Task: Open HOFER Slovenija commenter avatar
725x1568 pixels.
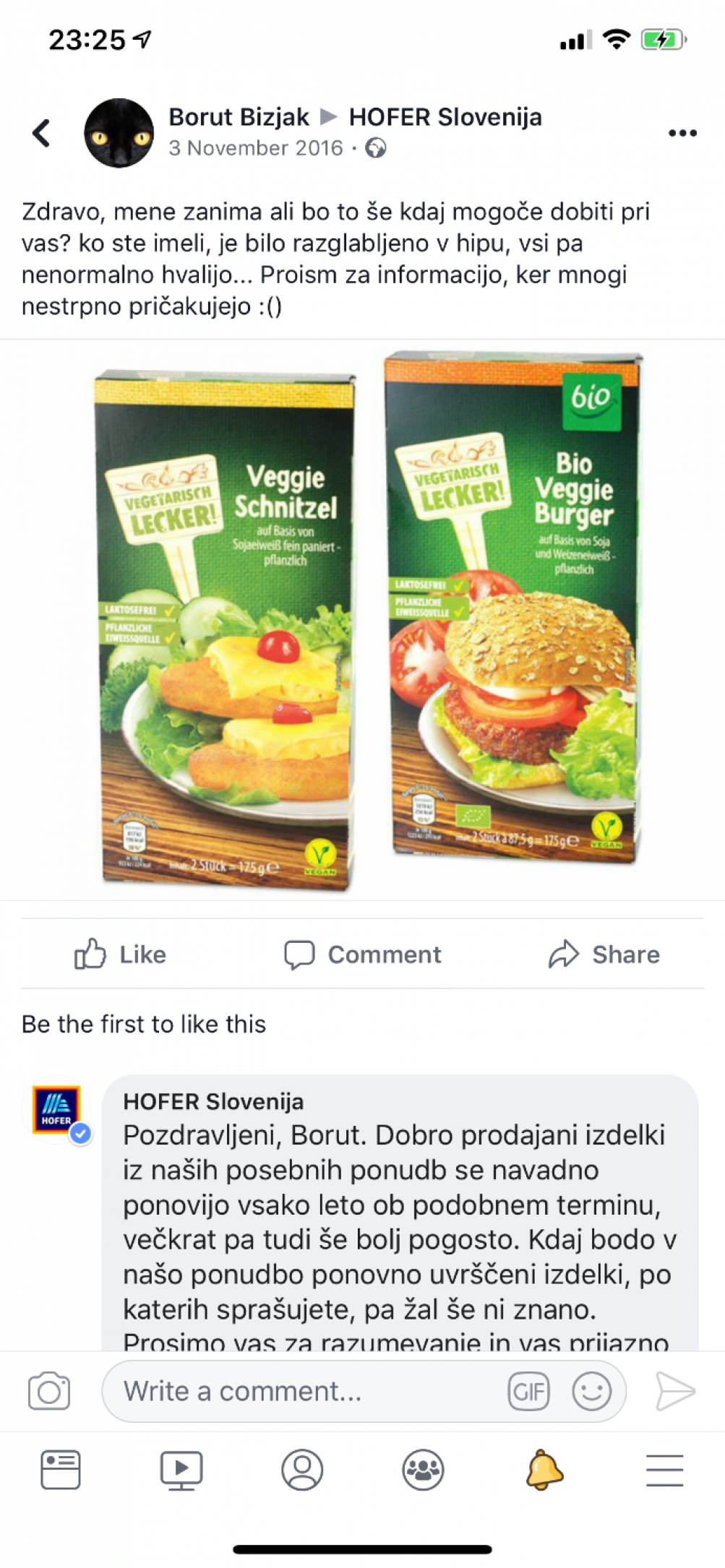Action: click(58, 1111)
